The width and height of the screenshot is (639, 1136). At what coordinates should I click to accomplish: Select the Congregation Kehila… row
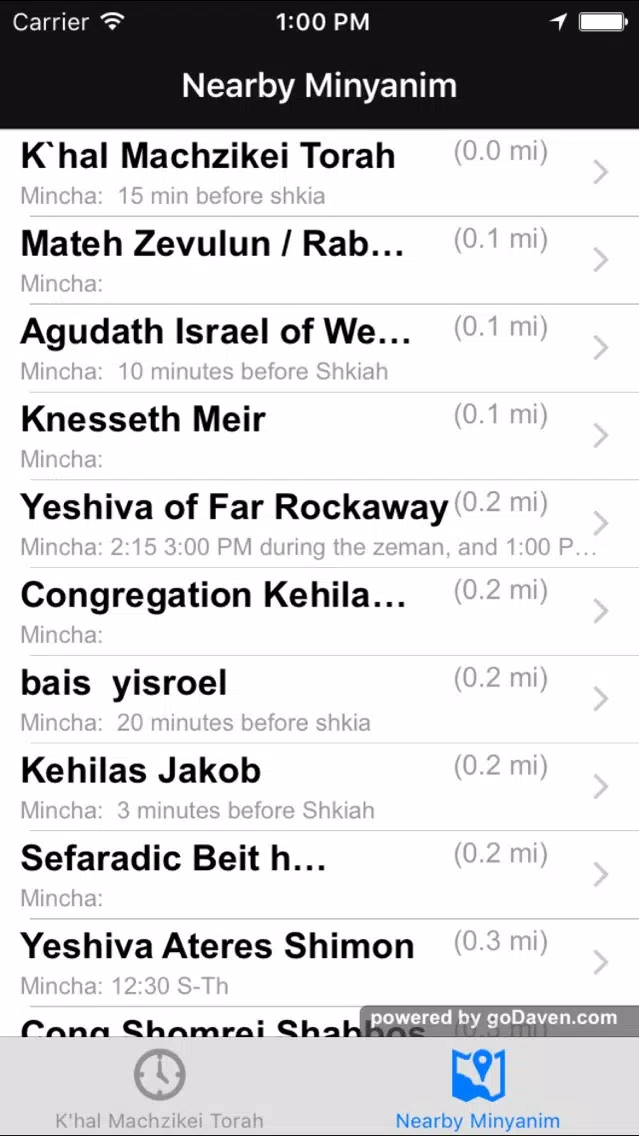320,611
